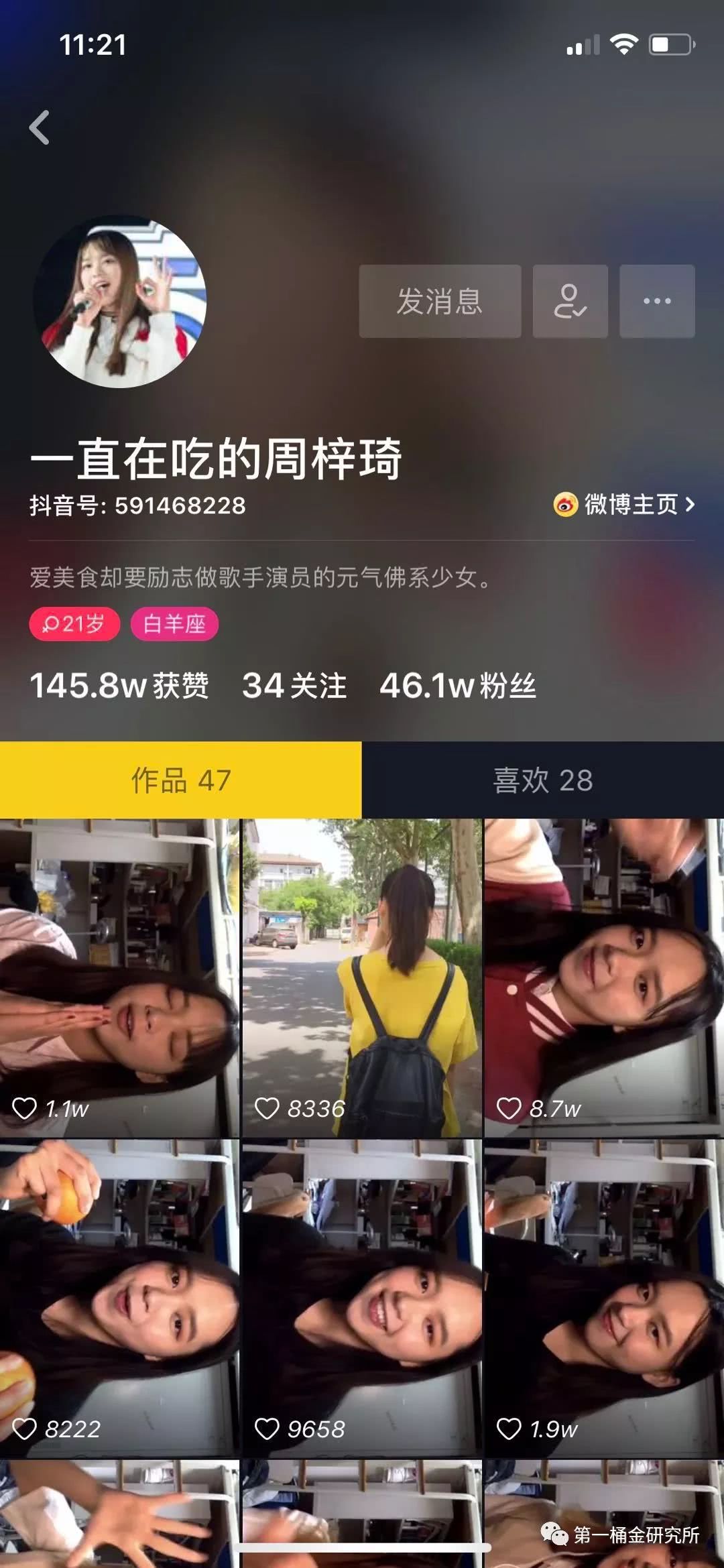View the profile avatar photo

120,302
